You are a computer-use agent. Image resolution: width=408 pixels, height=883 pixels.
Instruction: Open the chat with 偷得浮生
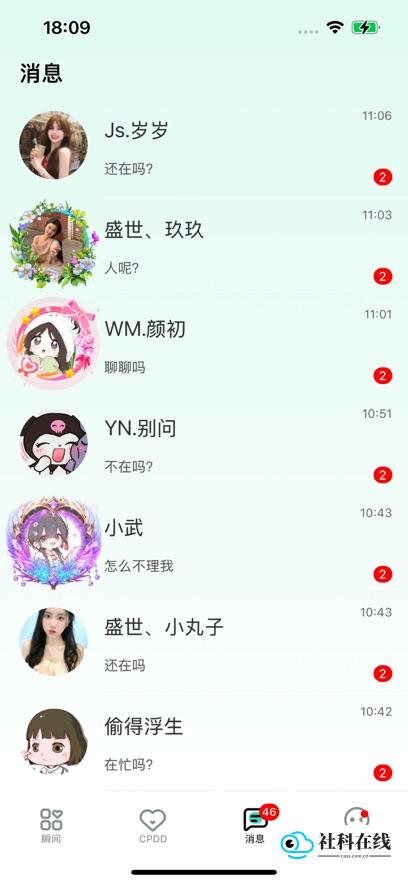pyautogui.click(x=204, y=741)
